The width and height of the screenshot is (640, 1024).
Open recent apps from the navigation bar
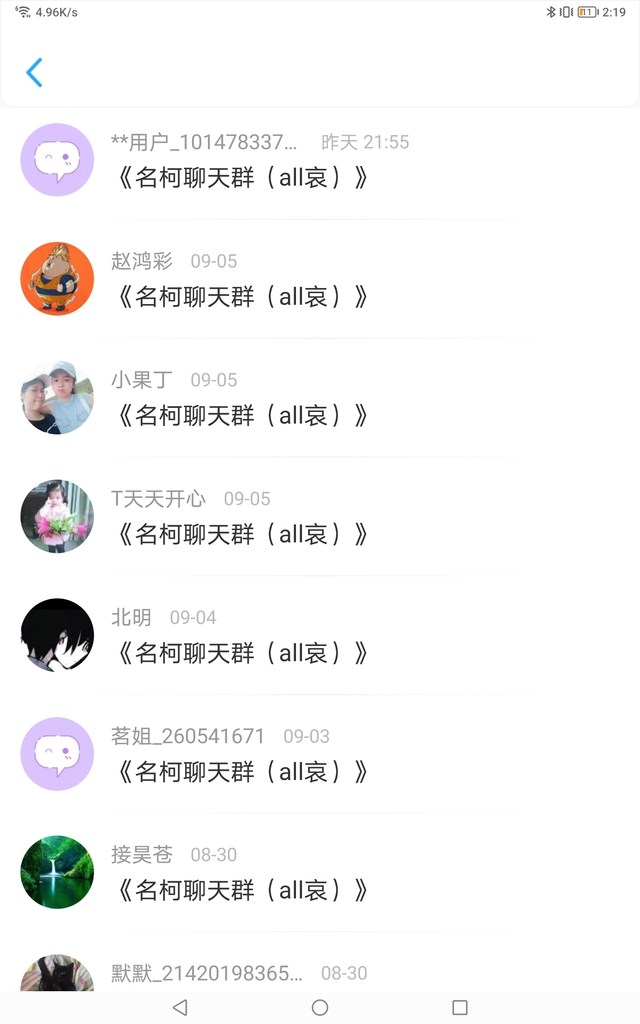tap(460, 1007)
